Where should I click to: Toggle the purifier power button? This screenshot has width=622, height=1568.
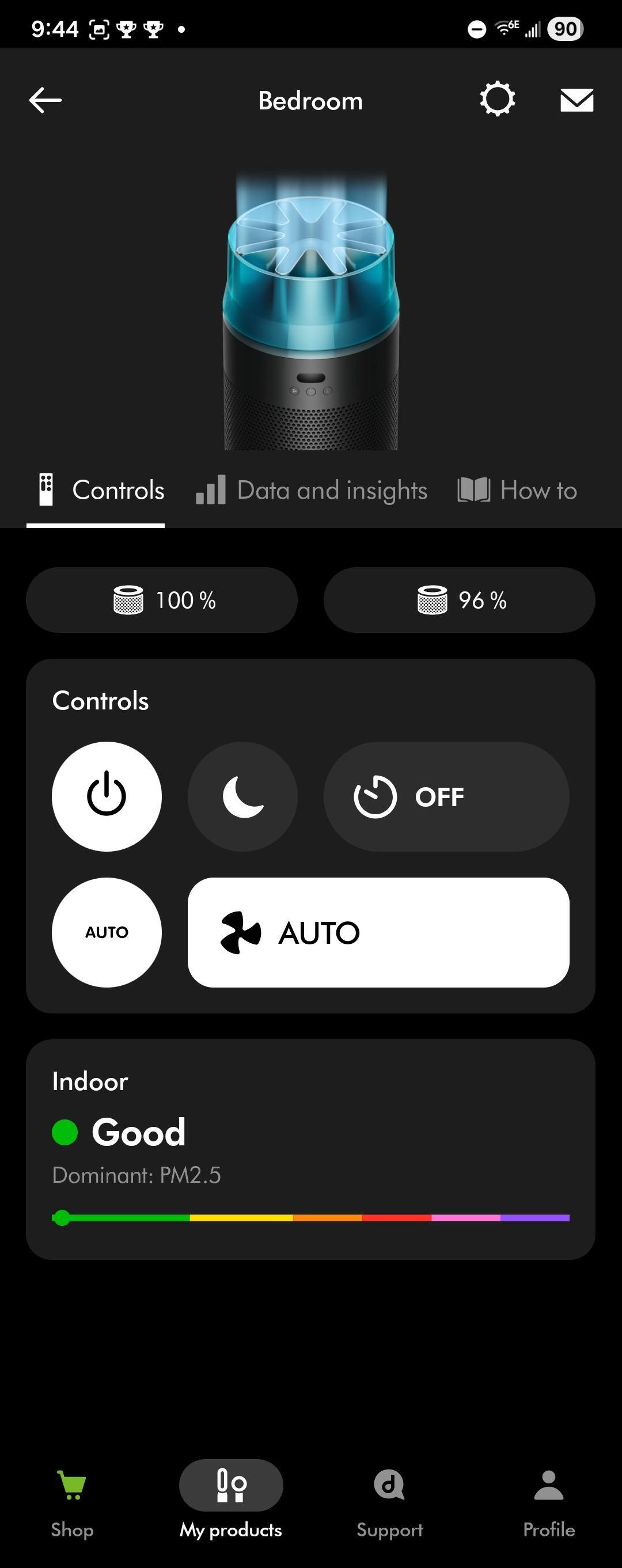(x=107, y=796)
